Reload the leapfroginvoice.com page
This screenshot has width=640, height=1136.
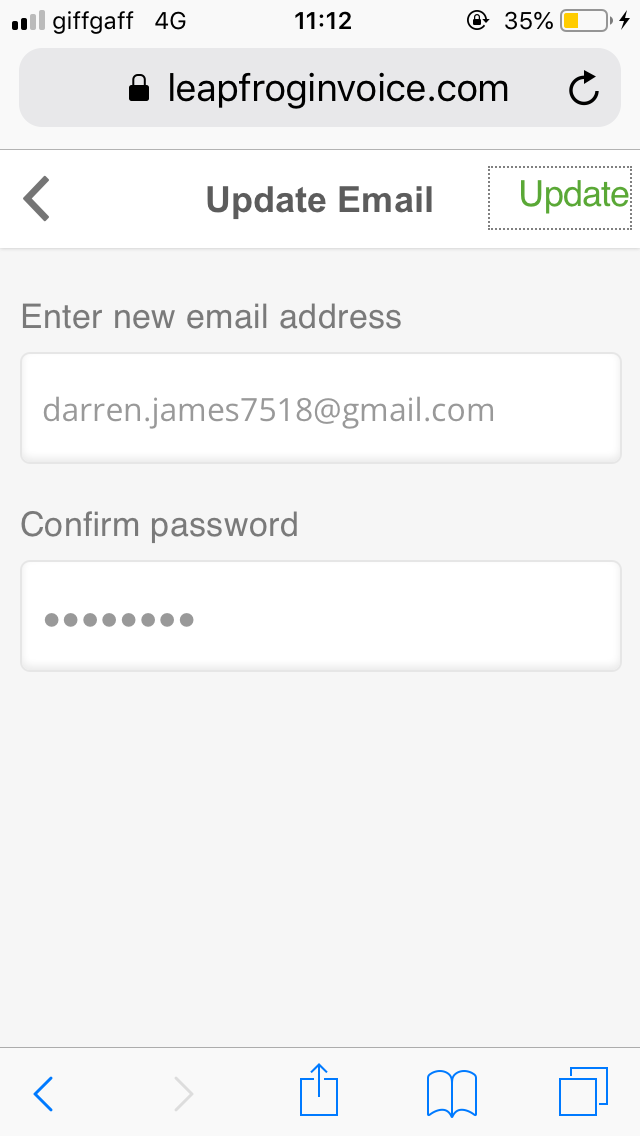[x=583, y=89]
